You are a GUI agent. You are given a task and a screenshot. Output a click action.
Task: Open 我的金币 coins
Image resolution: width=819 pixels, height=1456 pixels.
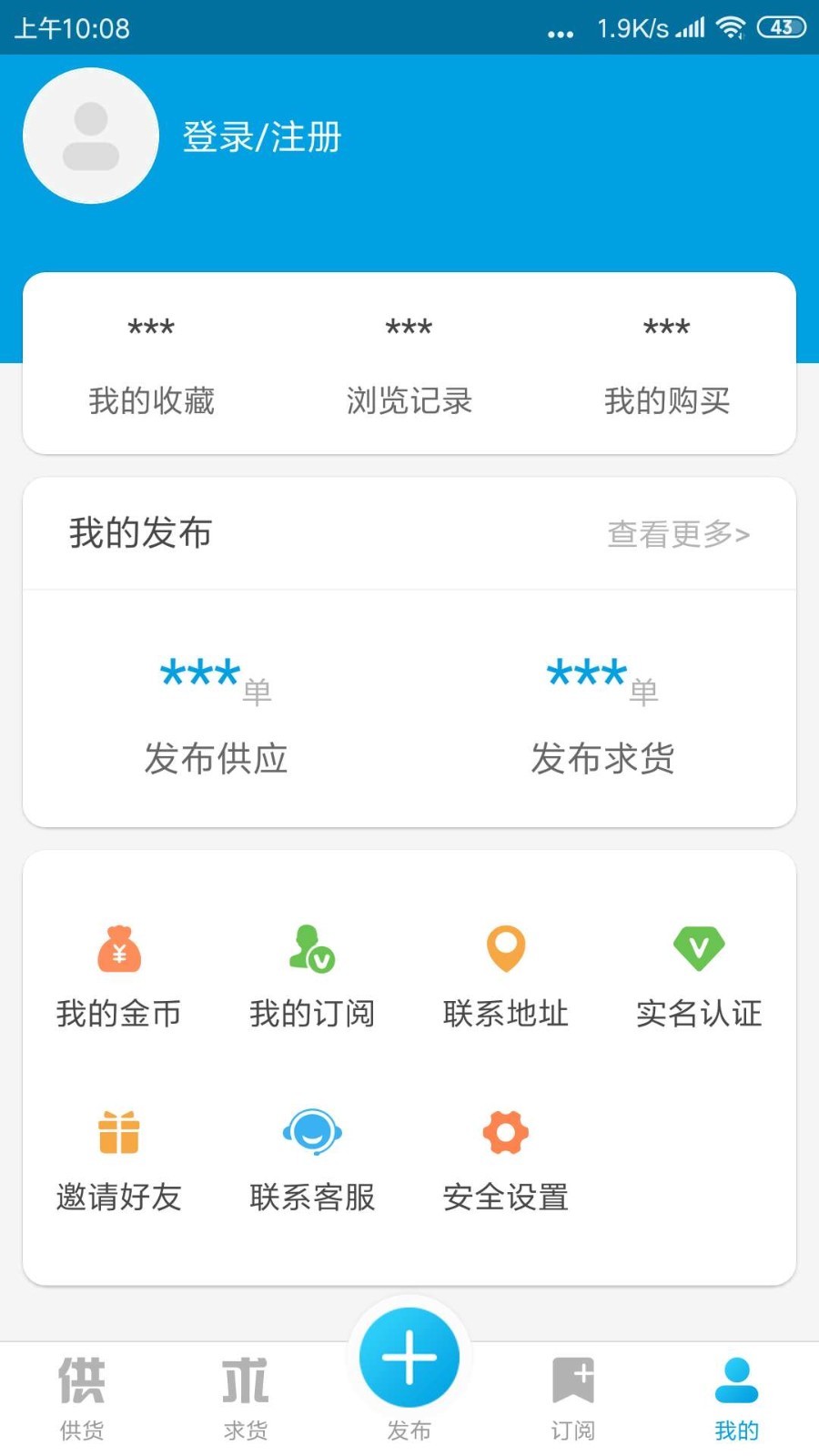click(119, 977)
